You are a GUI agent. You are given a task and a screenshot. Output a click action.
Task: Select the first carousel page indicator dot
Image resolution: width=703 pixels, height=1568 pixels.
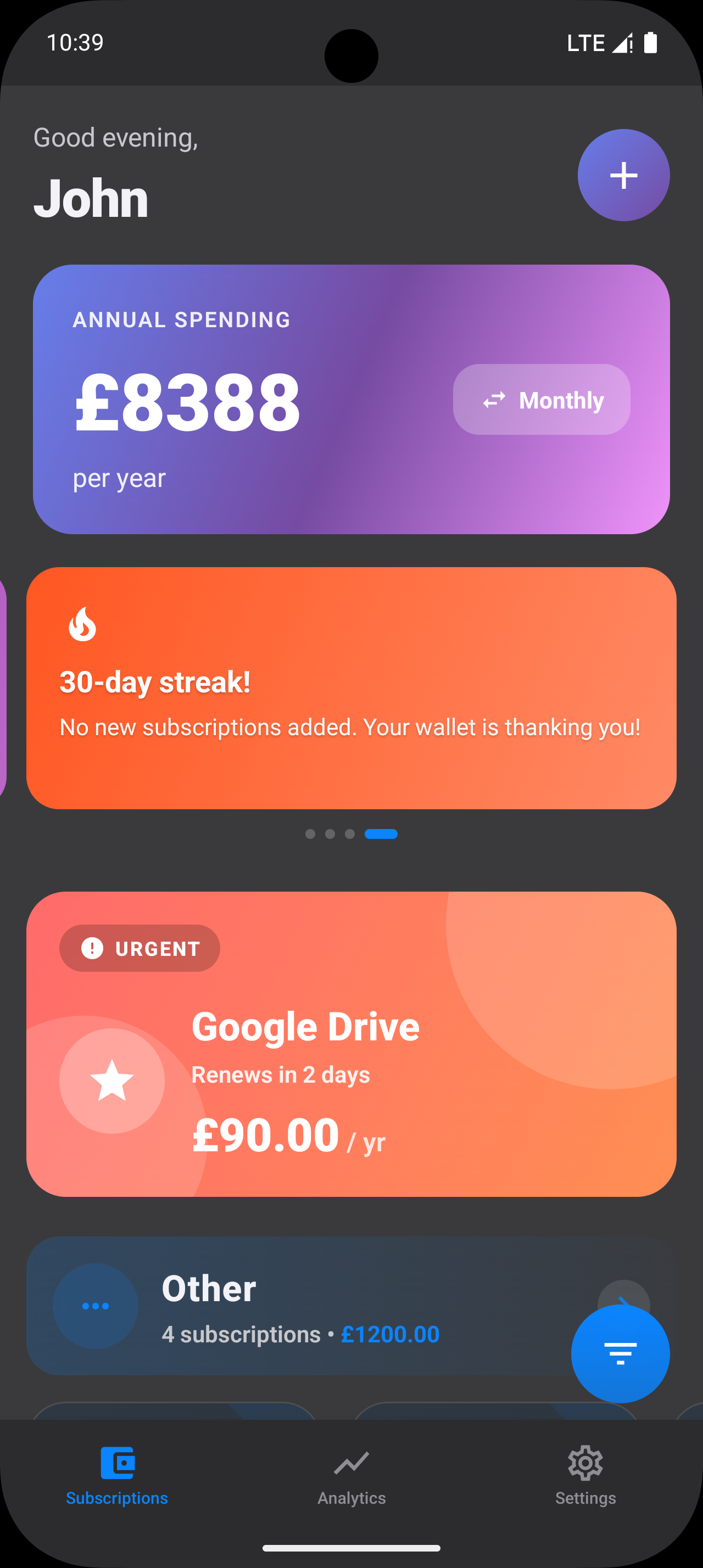(x=311, y=834)
